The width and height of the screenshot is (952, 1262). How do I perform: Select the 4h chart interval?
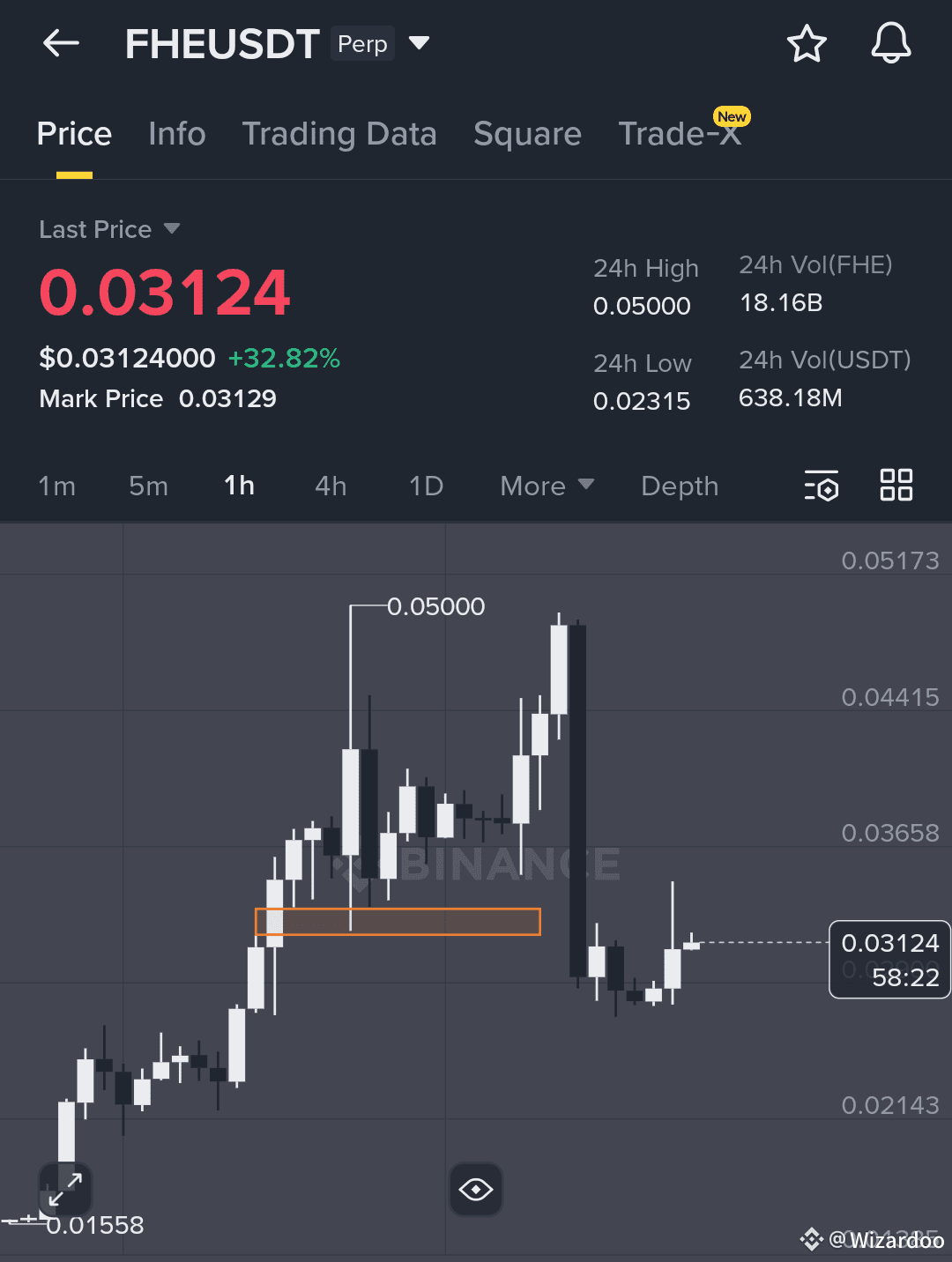[x=331, y=486]
